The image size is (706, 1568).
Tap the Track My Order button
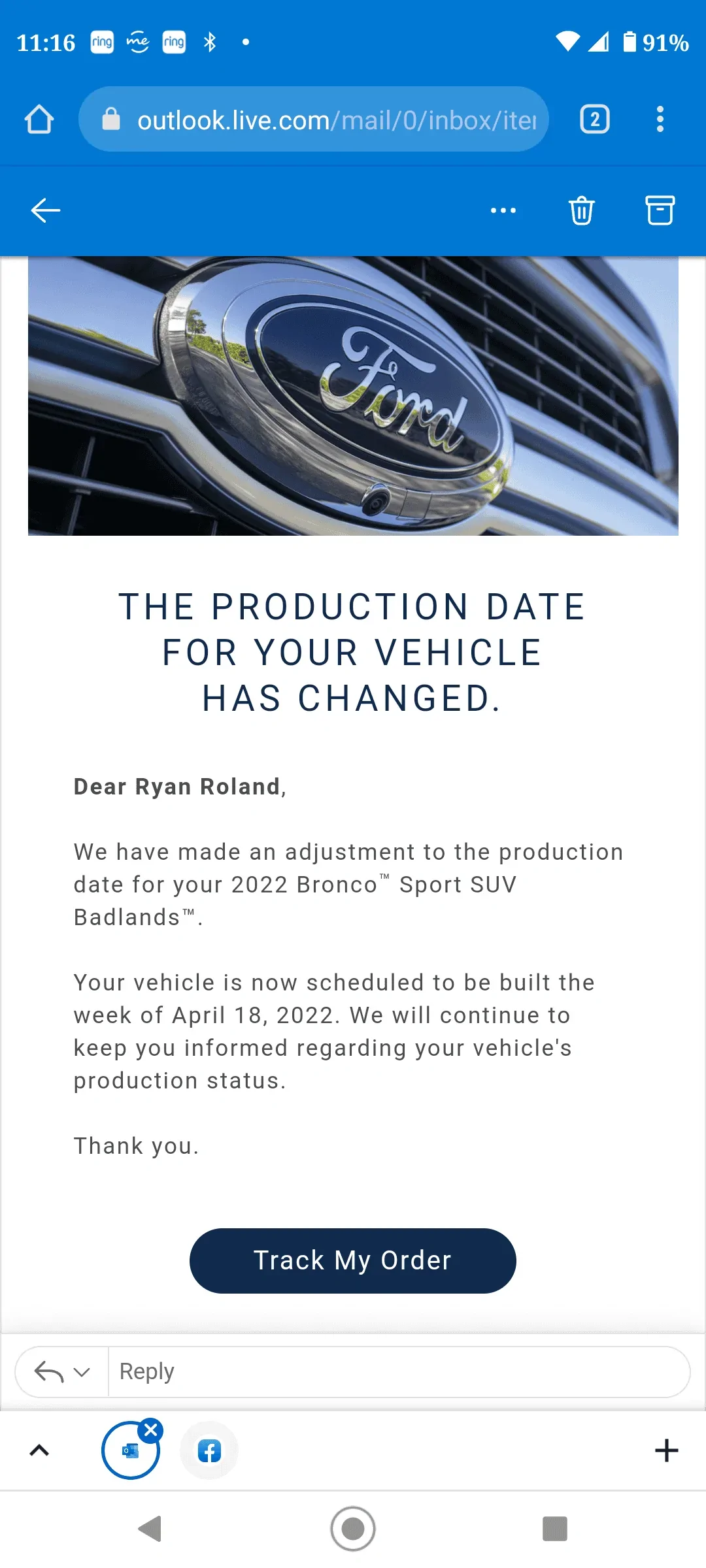point(352,1260)
